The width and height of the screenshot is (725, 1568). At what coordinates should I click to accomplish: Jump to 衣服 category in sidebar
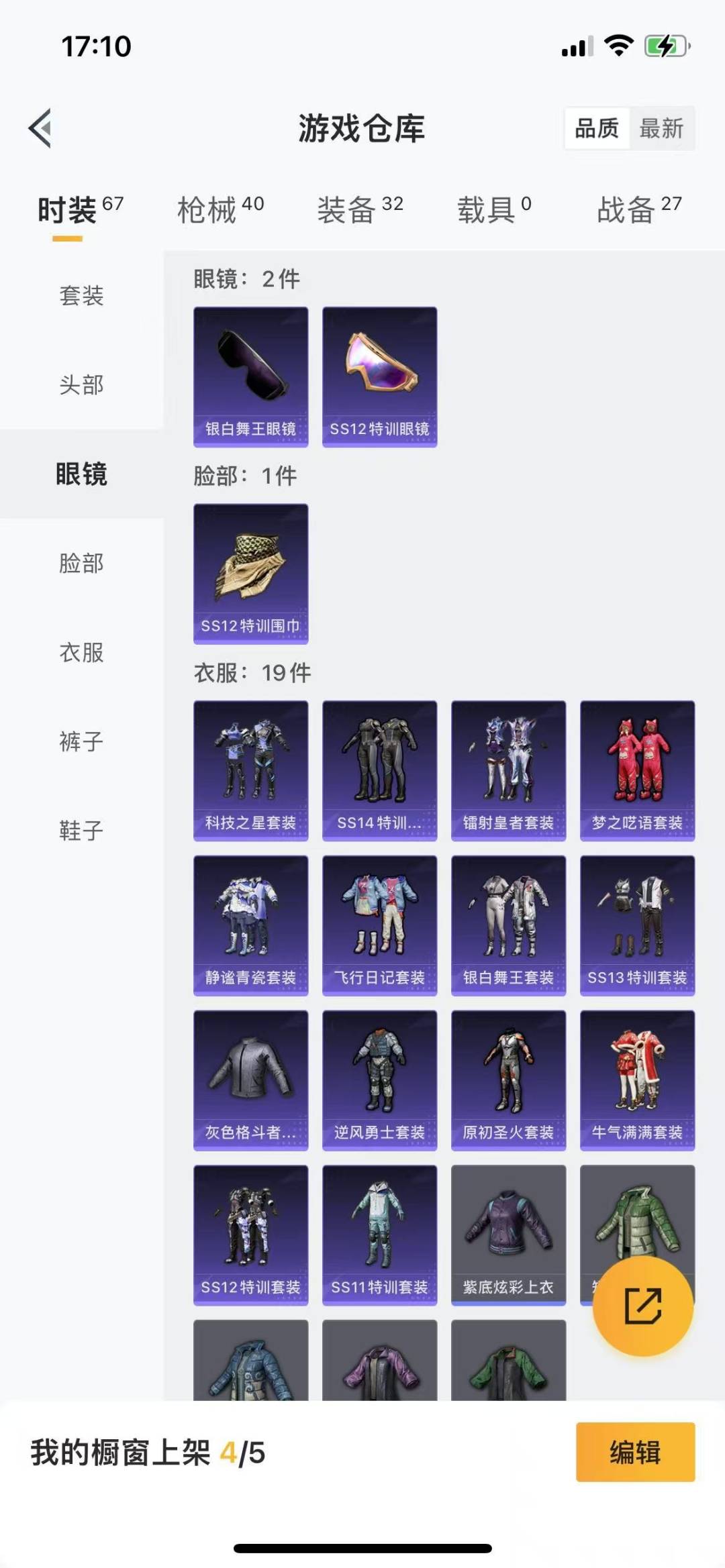[81, 652]
